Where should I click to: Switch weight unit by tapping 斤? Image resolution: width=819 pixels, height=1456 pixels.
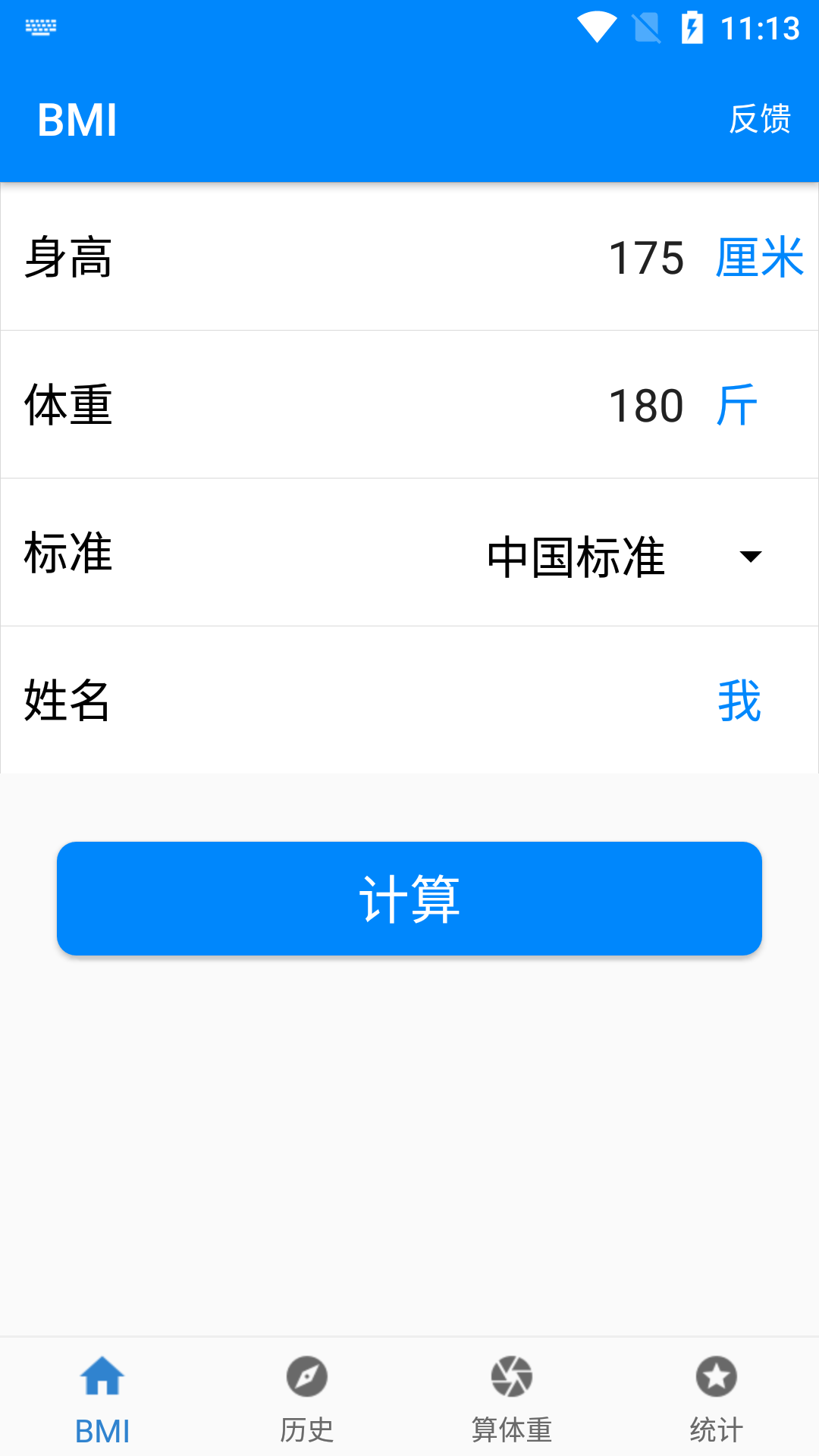click(x=736, y=404)
